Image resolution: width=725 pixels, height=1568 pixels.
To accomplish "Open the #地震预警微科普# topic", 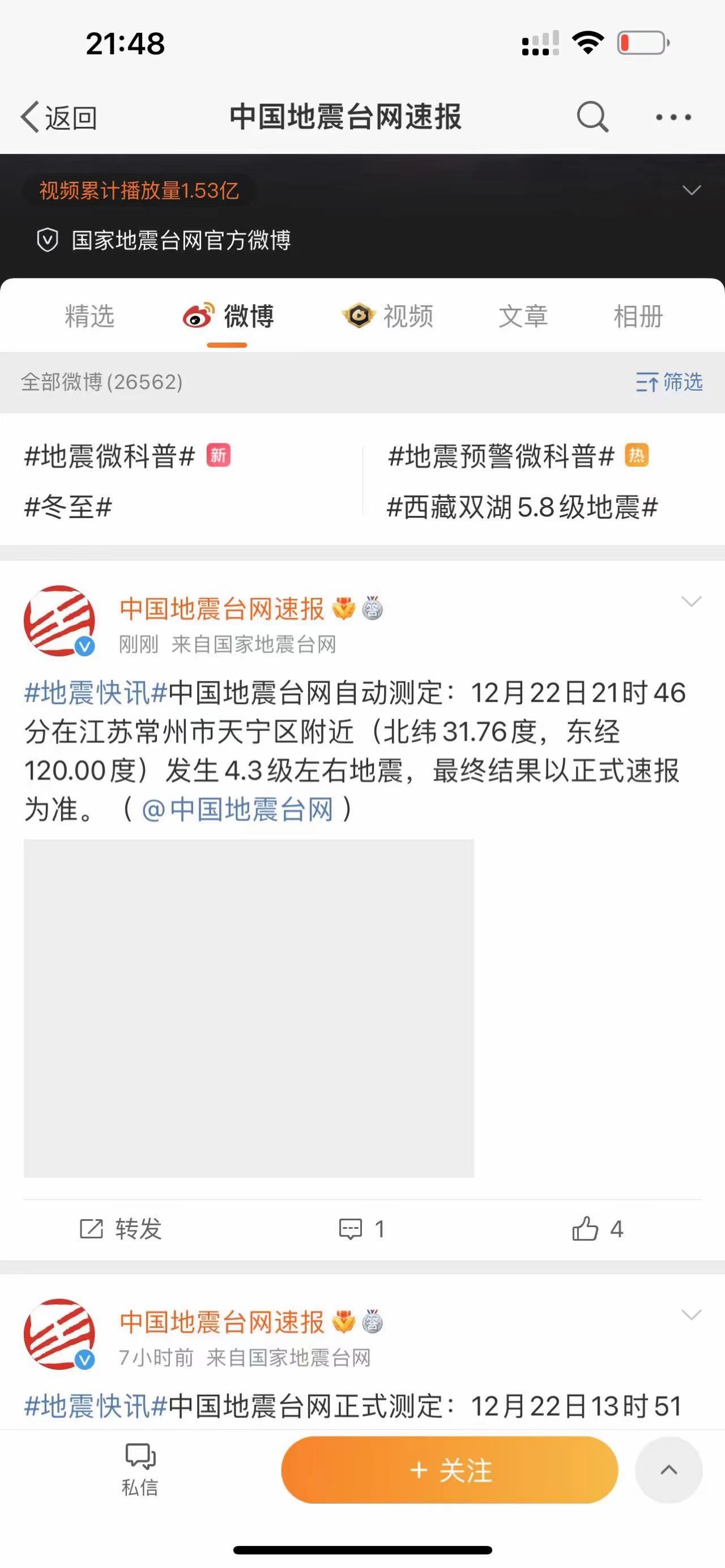I will tap(501, 456).
